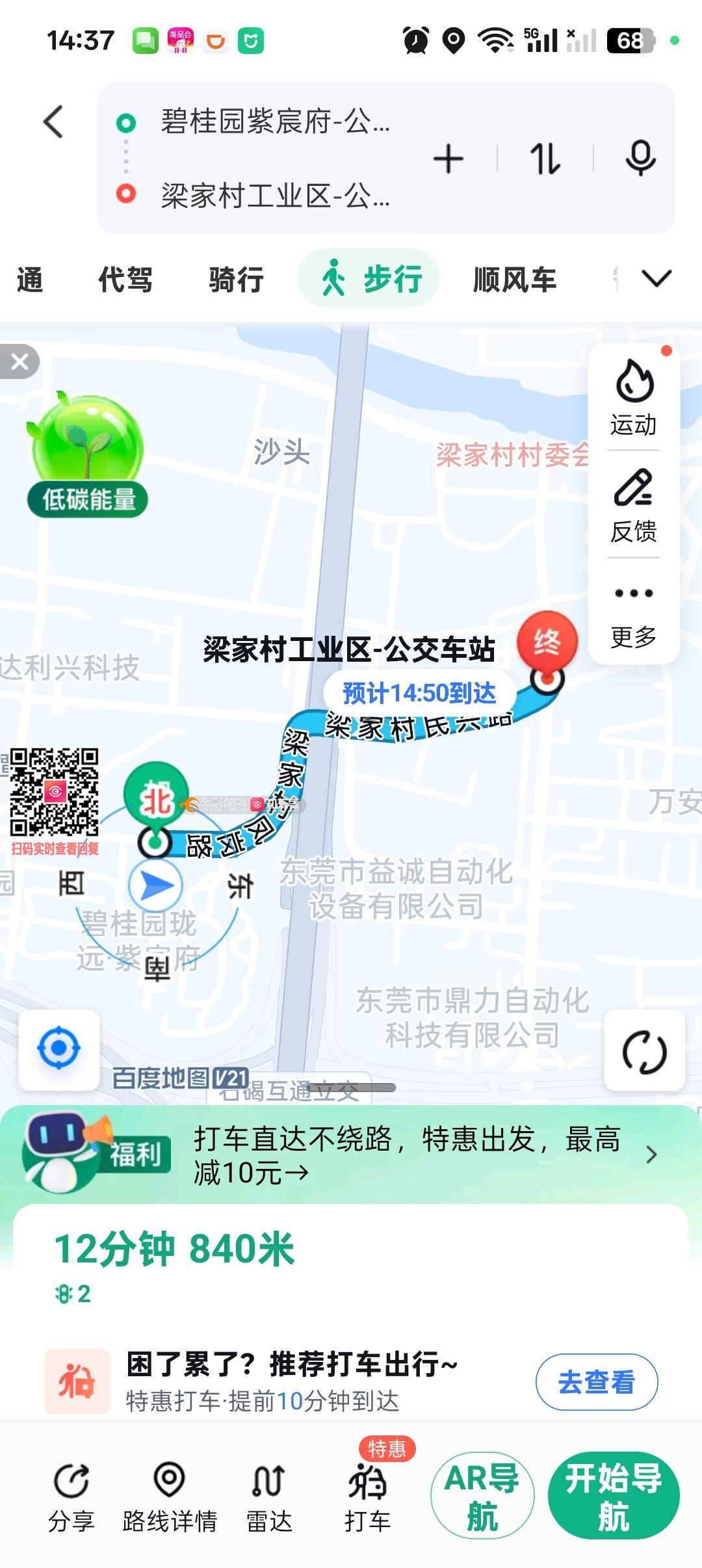Go back using the top-left arrow

pos(54,122)
